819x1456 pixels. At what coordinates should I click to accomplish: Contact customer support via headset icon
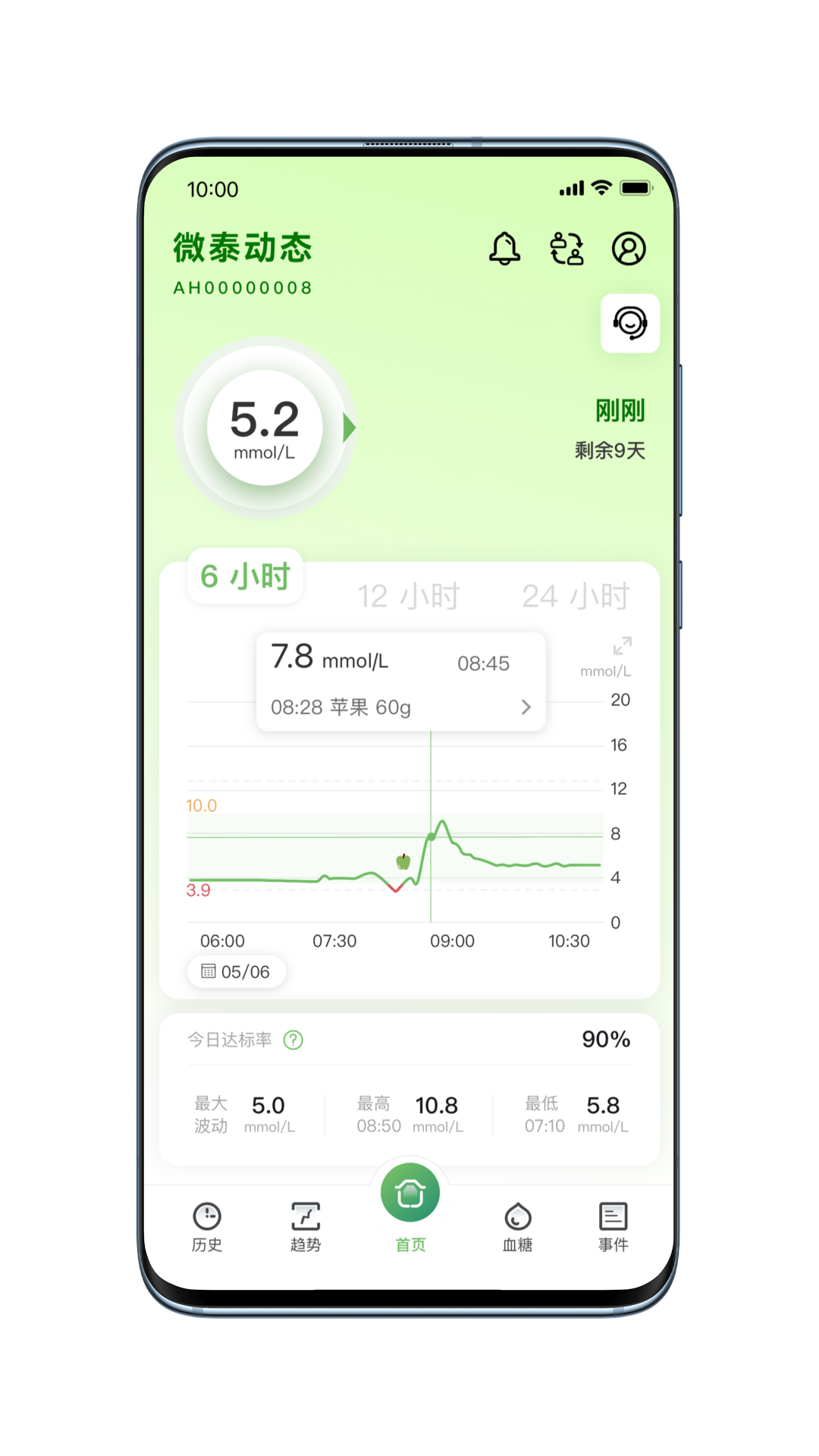629,323
